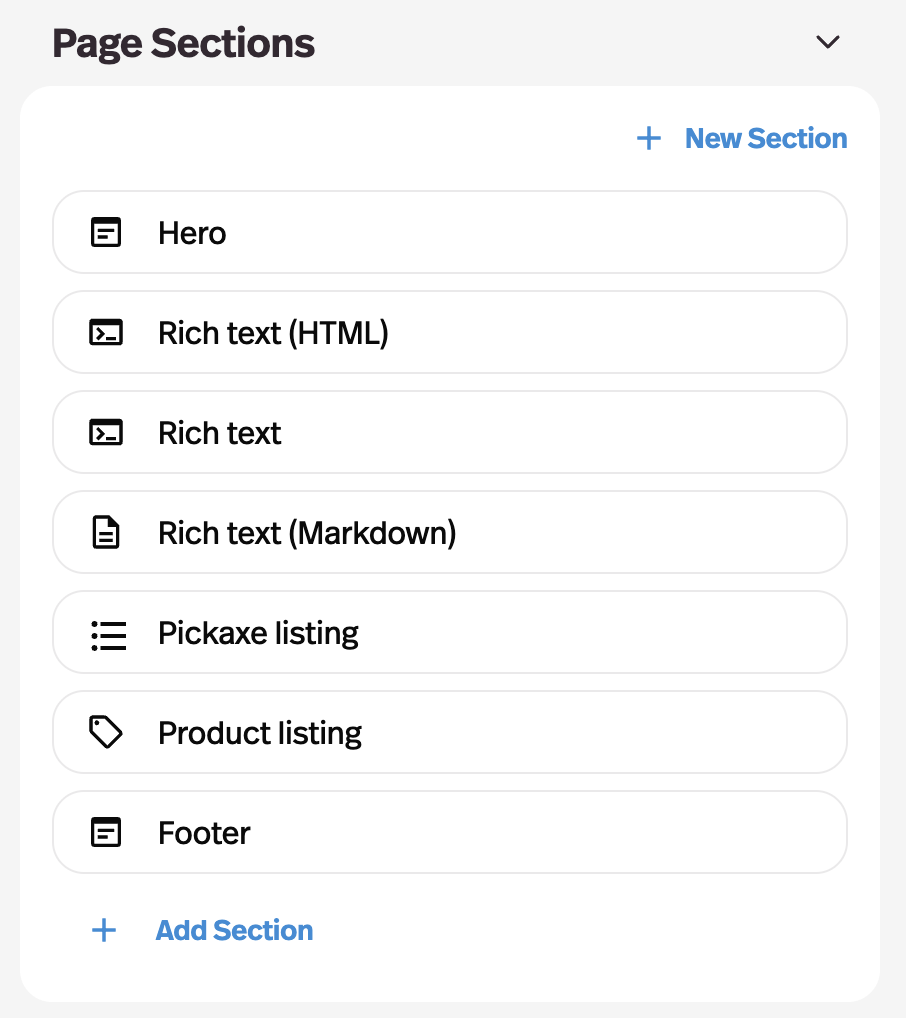Viewport: 906px width, 1018px height.
Task: Click the Page Sections heading
Action: (183, 42)
